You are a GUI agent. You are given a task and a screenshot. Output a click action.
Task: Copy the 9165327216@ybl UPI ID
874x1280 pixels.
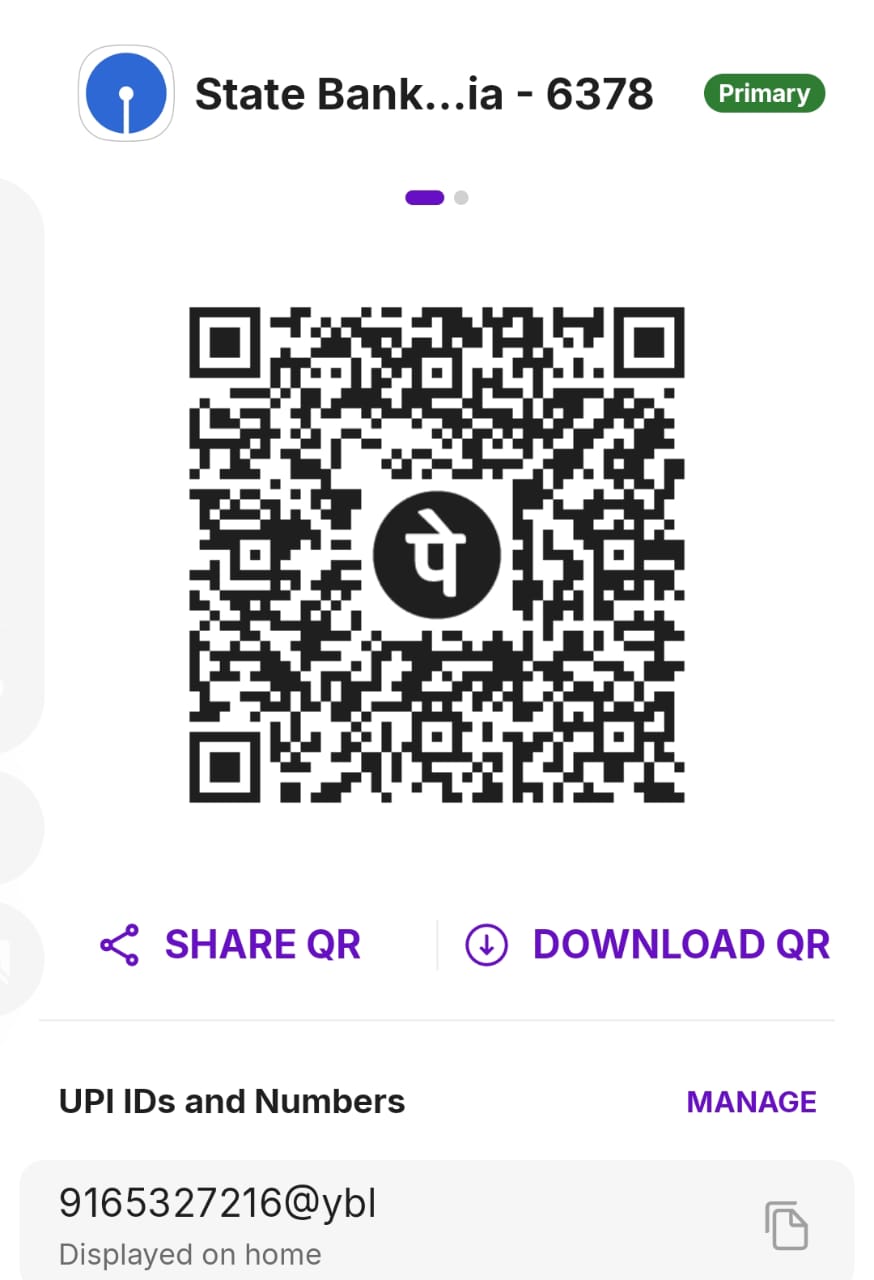click(x=786, y=1225)
